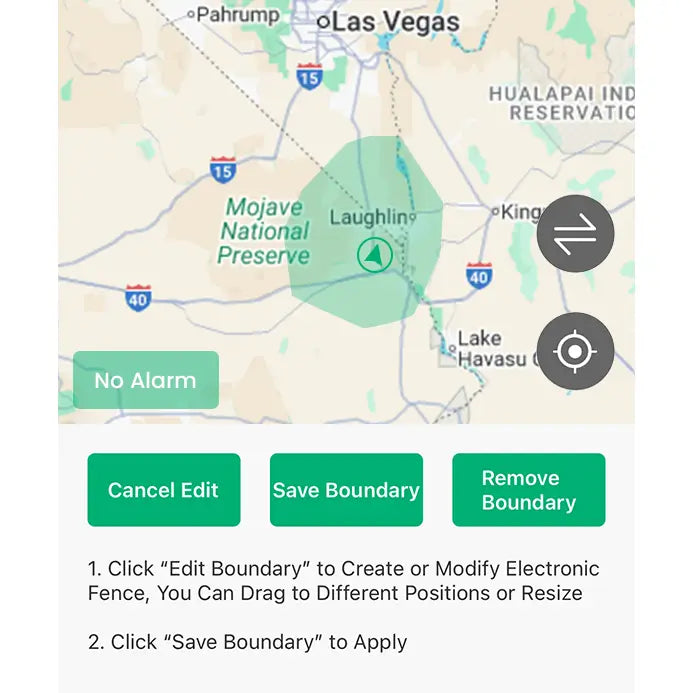Tap the Cancel Edit button
The image size is (693, 693).
pyautogui.click(x=163, y=490)
